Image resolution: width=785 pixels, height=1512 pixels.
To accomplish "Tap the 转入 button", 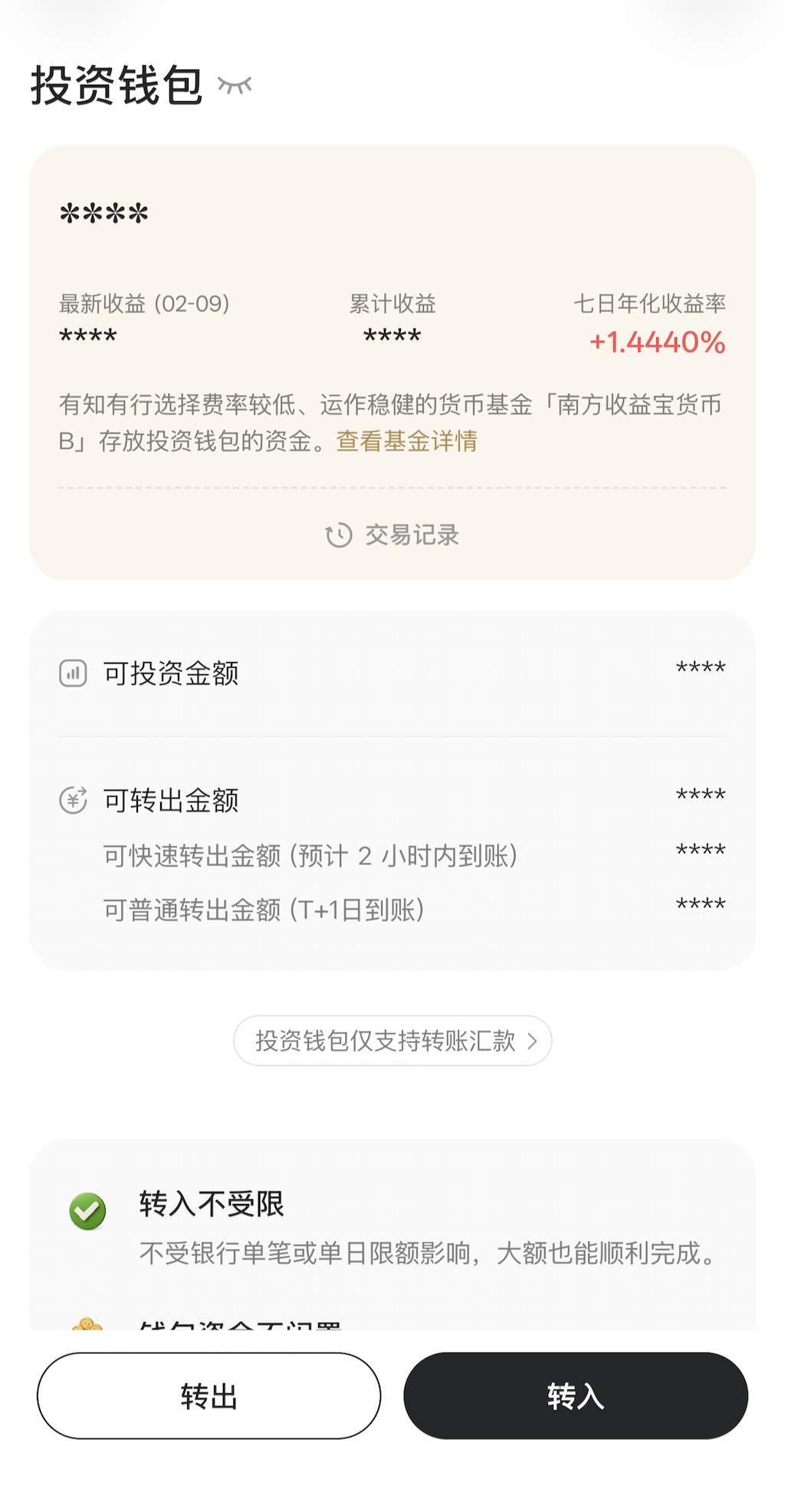I will pyautogui.click(x=576, y=1396).
